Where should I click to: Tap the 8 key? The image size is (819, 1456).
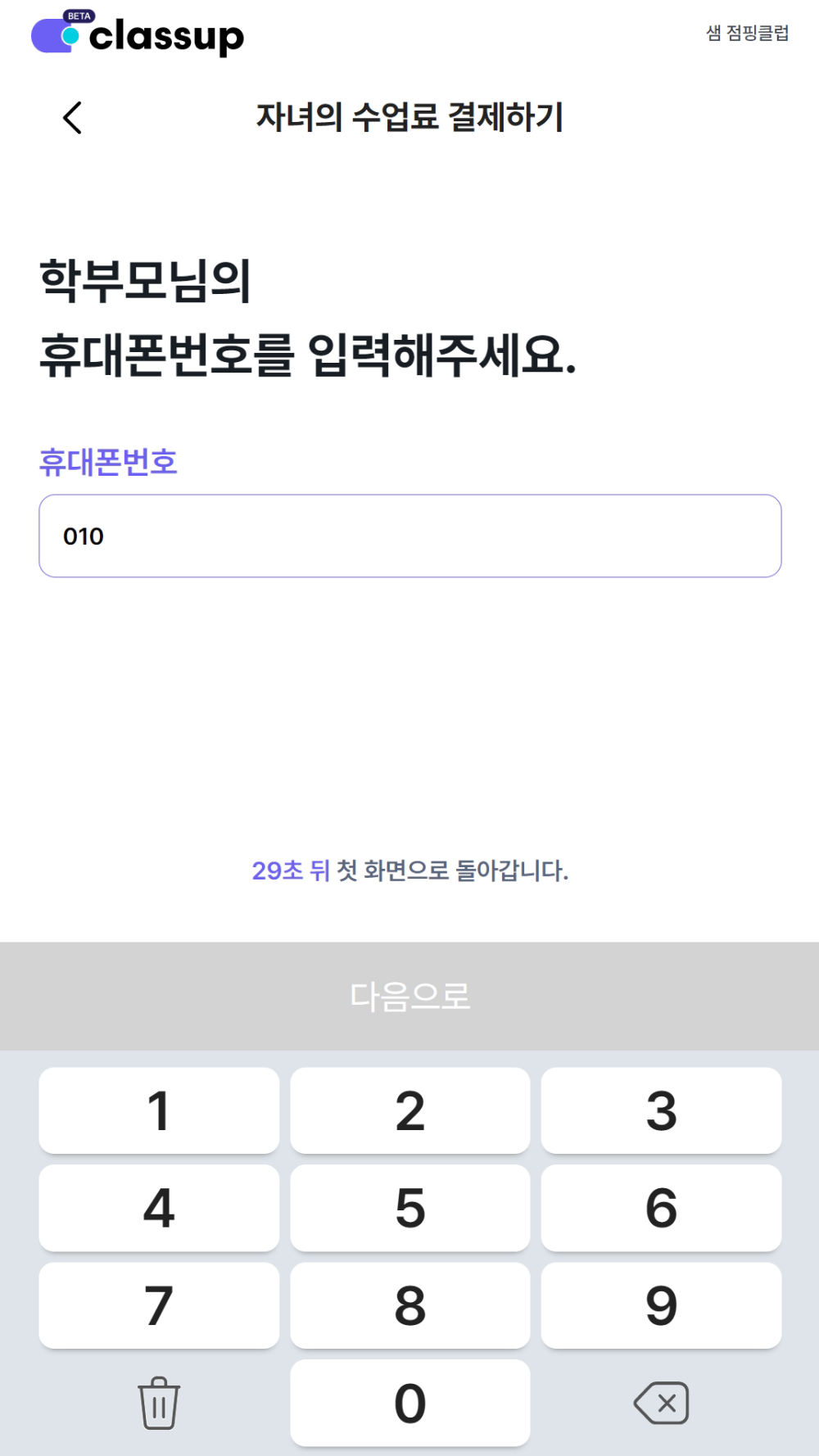(409, 1305)
